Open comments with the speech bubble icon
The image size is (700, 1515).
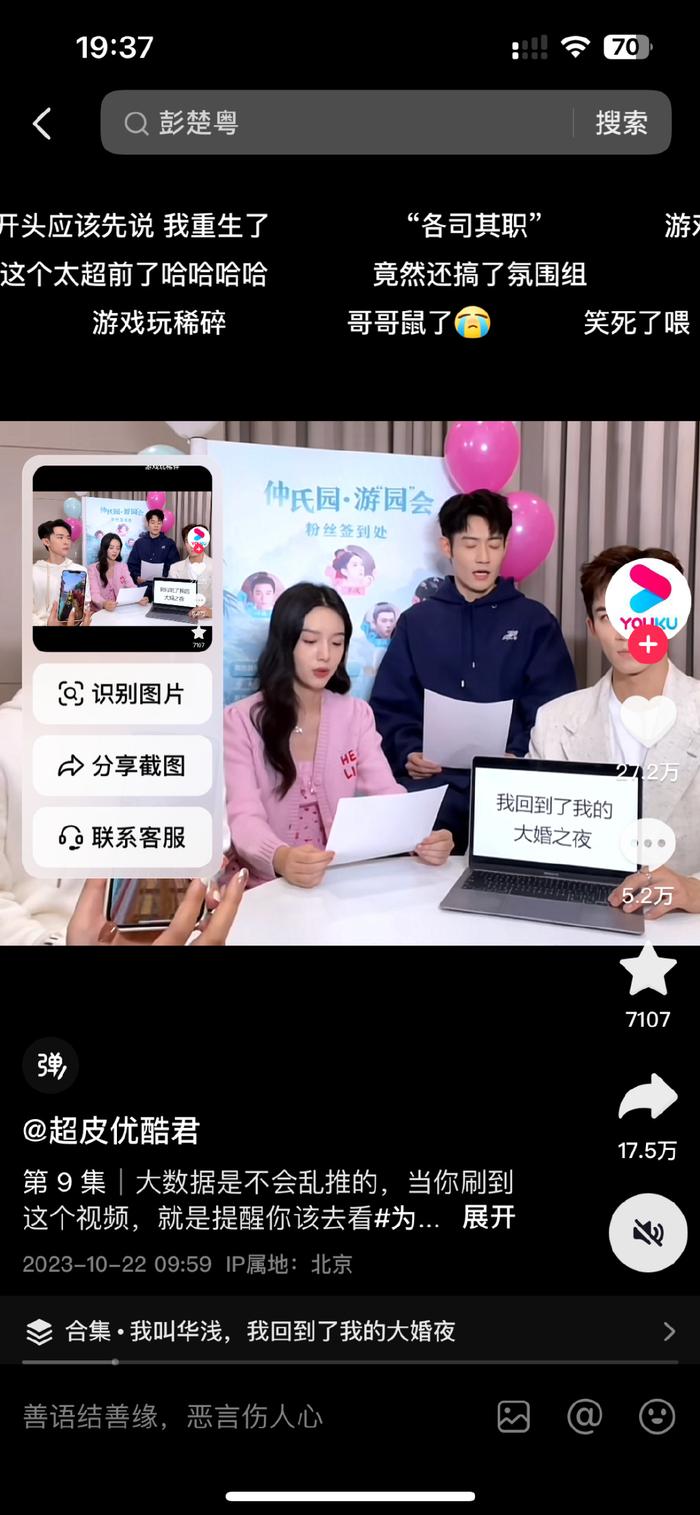click(x=648, y=845)
